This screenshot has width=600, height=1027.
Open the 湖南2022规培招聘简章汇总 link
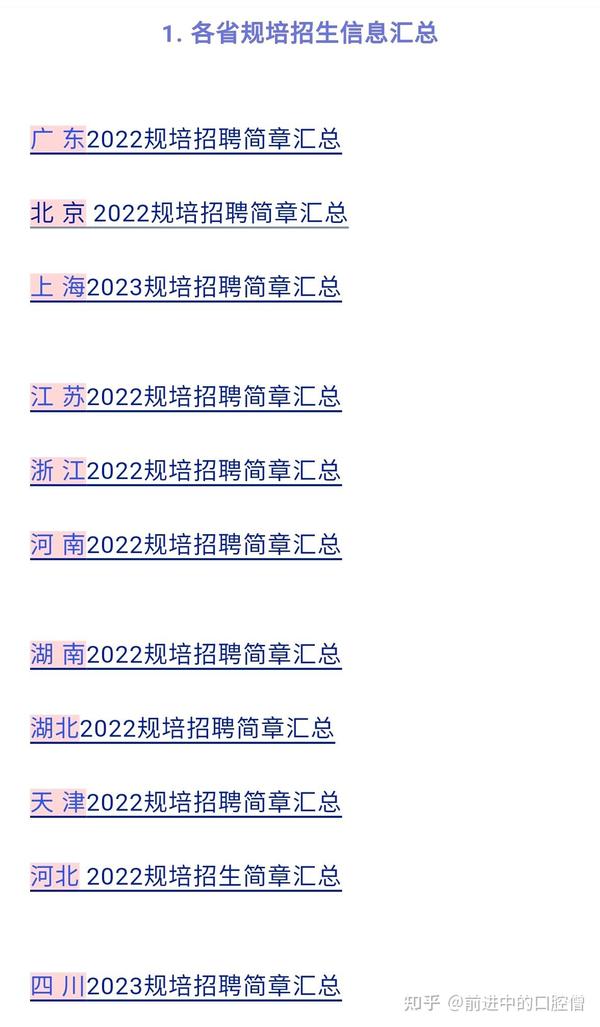point(186,654)
